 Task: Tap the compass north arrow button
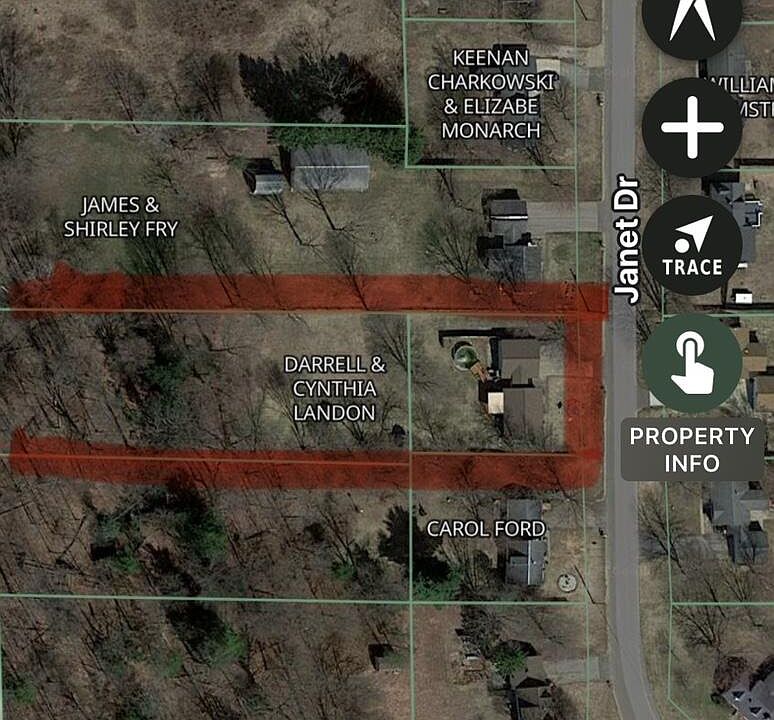coord(692,18)
